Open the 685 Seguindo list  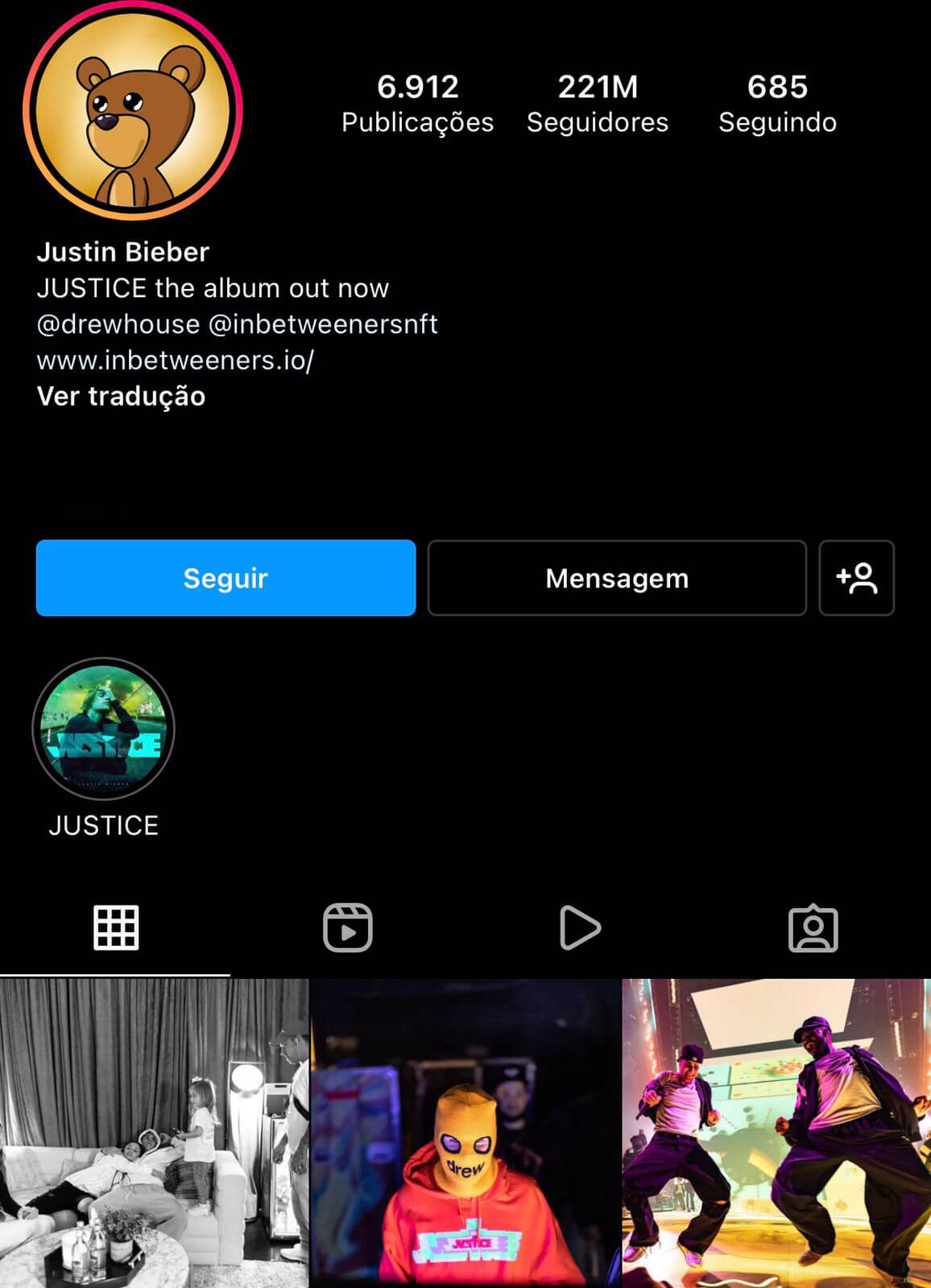click(x=777, y=103)
